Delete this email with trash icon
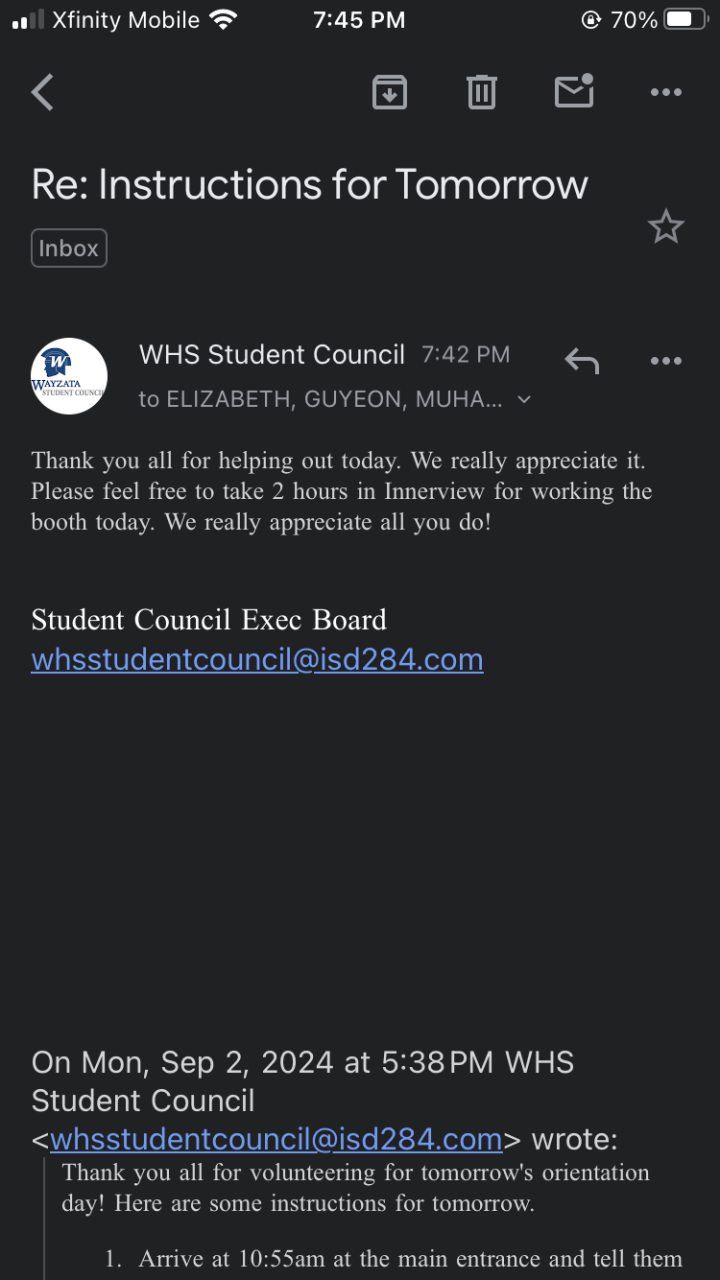Viewport: 720px width, 1280px height. (481, 92)
